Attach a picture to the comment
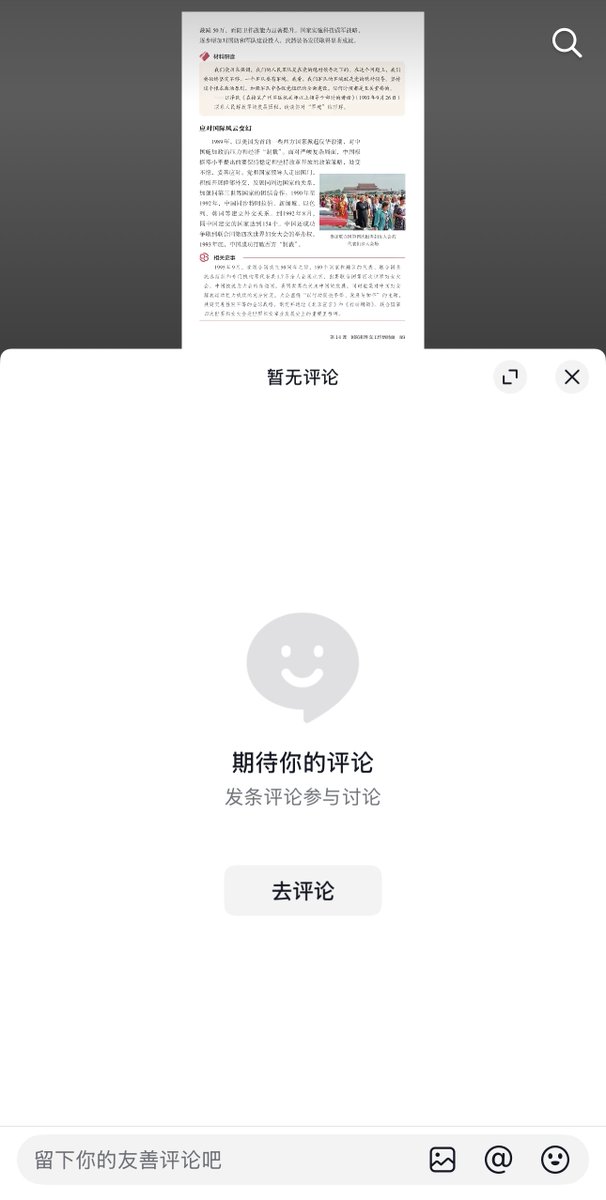The width and height of the screenshot is (606, 1200). (x=442, y=1160)
